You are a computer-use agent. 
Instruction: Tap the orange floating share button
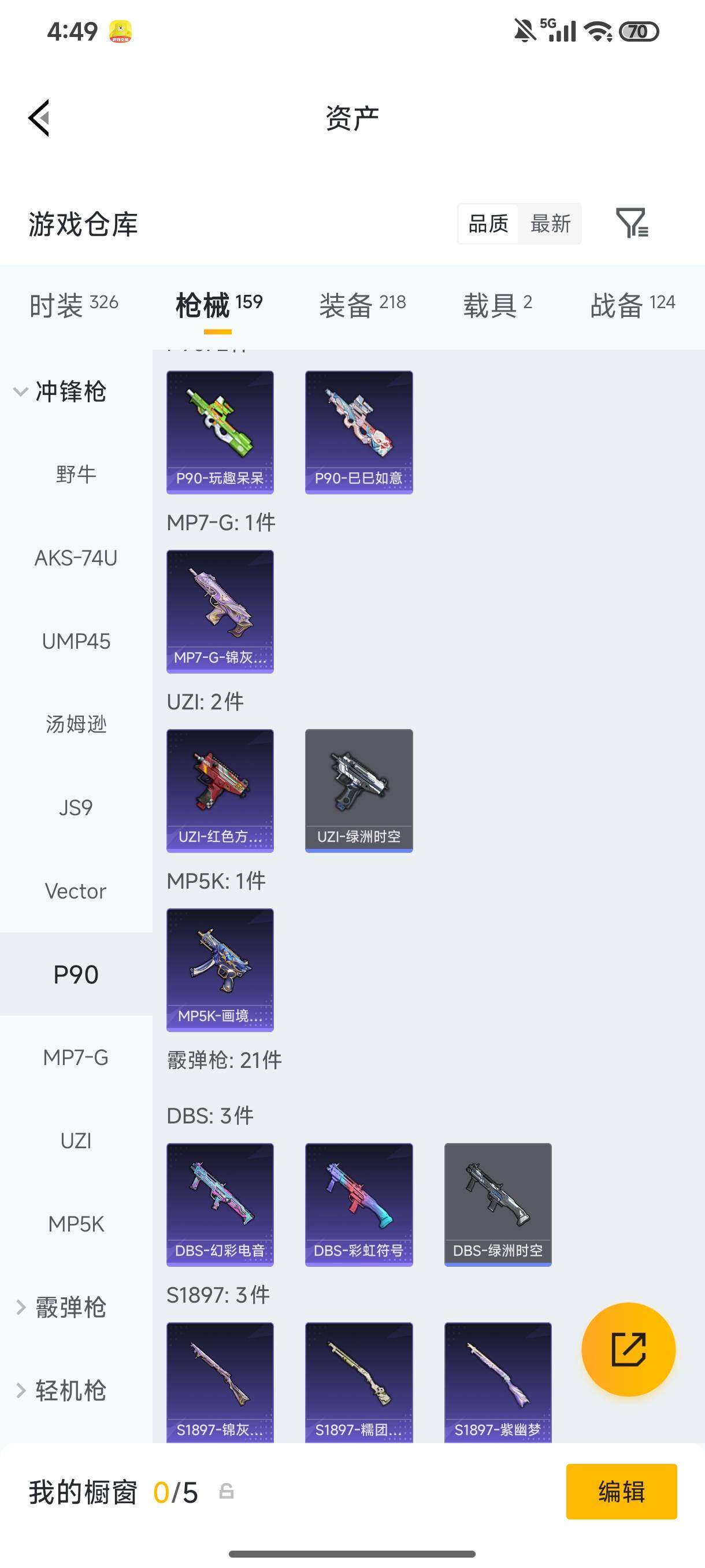pyautogui.click(x=628, y=1349)
